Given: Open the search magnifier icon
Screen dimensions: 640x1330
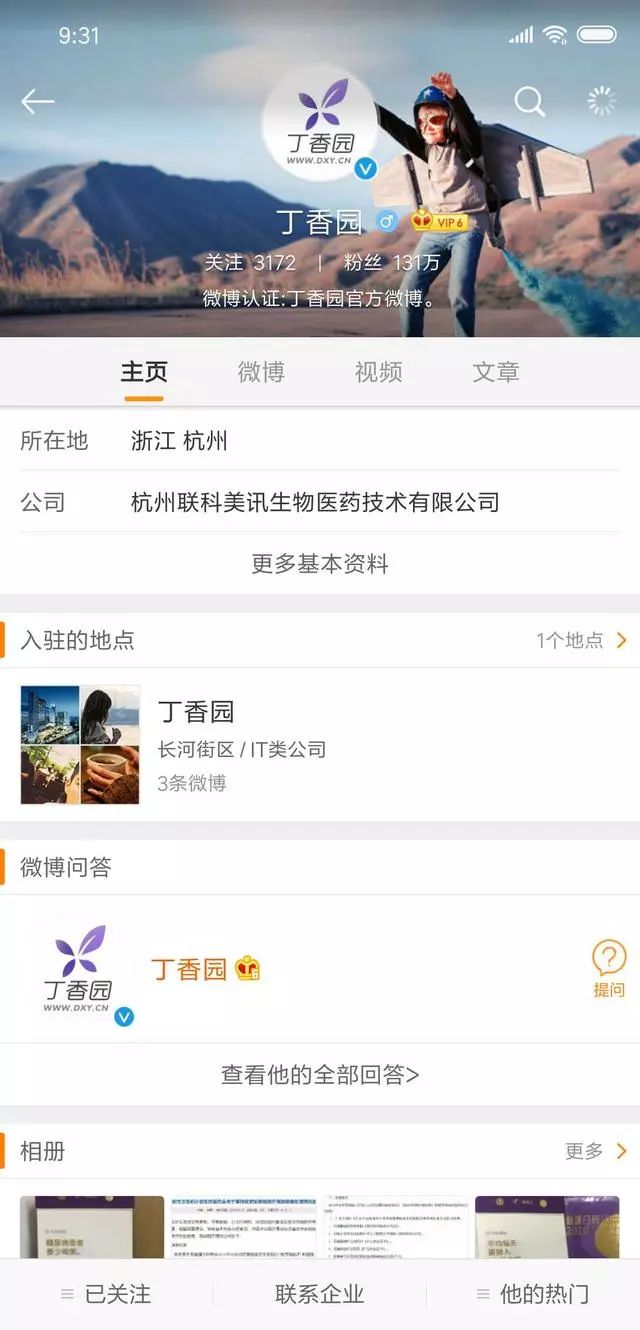Looking at the screenshot, I should (529, 101).
